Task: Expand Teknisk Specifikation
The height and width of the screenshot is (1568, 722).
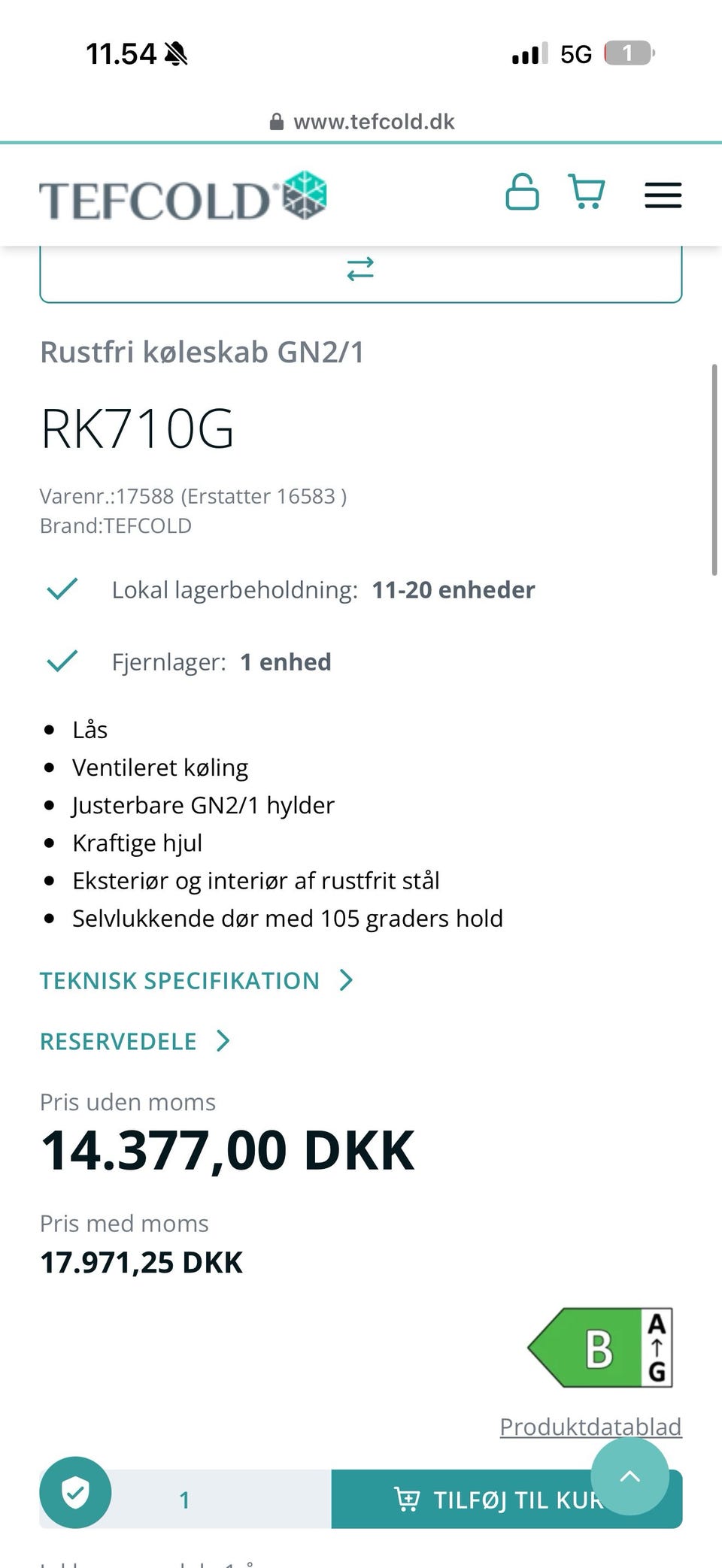Action: coord(197,980)
